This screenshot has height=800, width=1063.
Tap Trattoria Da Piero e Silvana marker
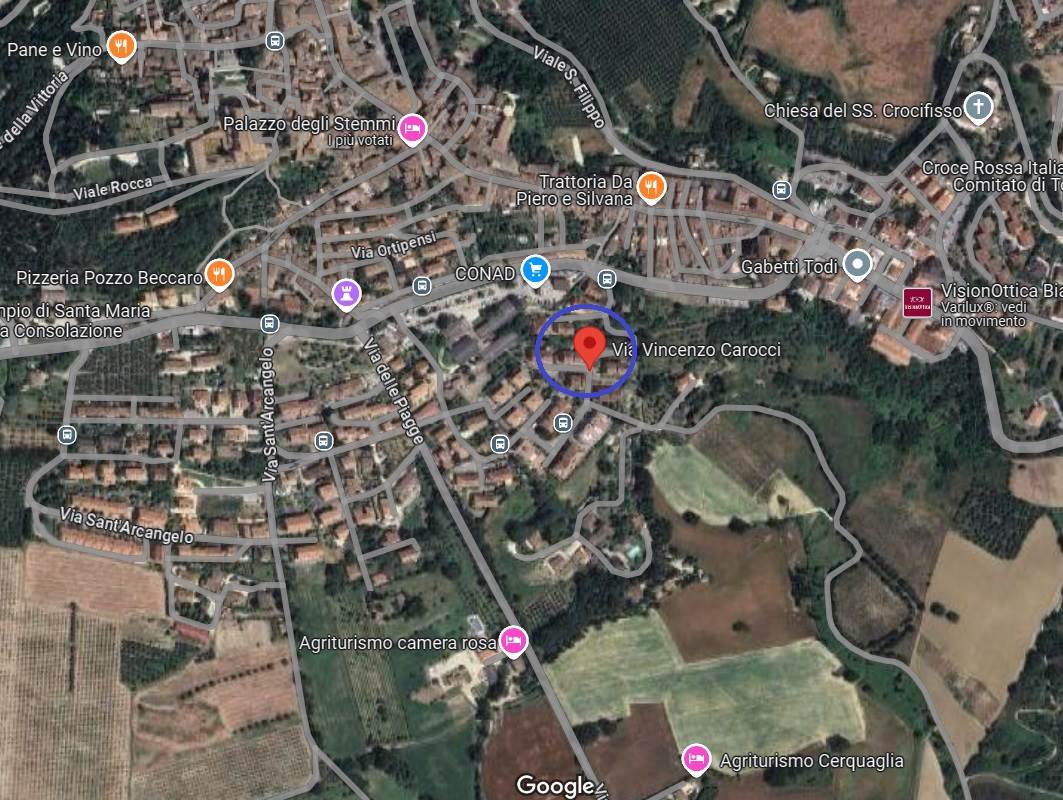651,187
